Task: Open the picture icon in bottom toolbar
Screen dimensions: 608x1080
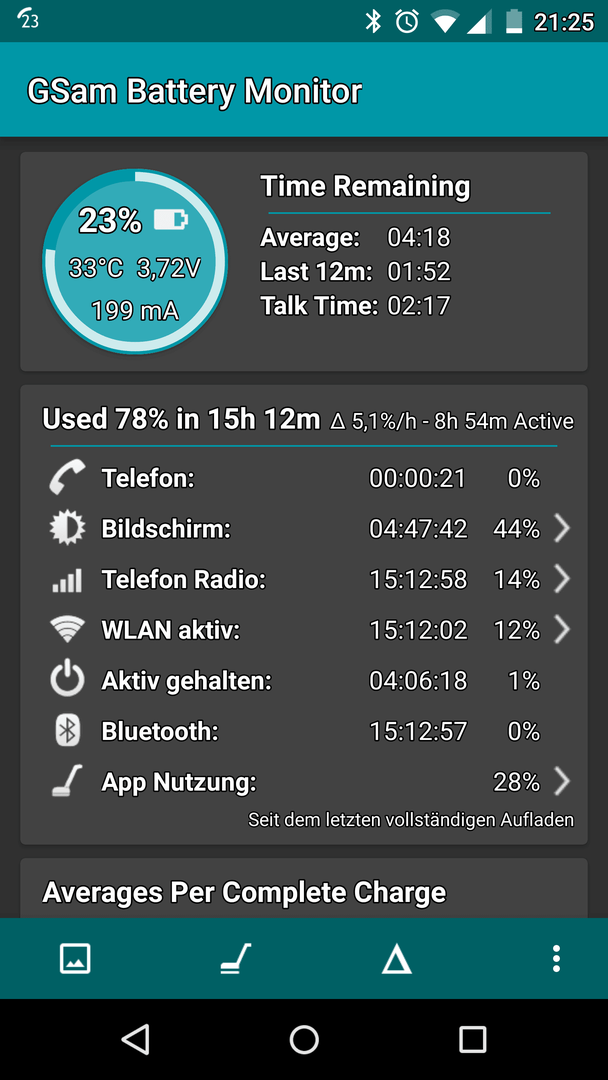Action: click(75, 959)
